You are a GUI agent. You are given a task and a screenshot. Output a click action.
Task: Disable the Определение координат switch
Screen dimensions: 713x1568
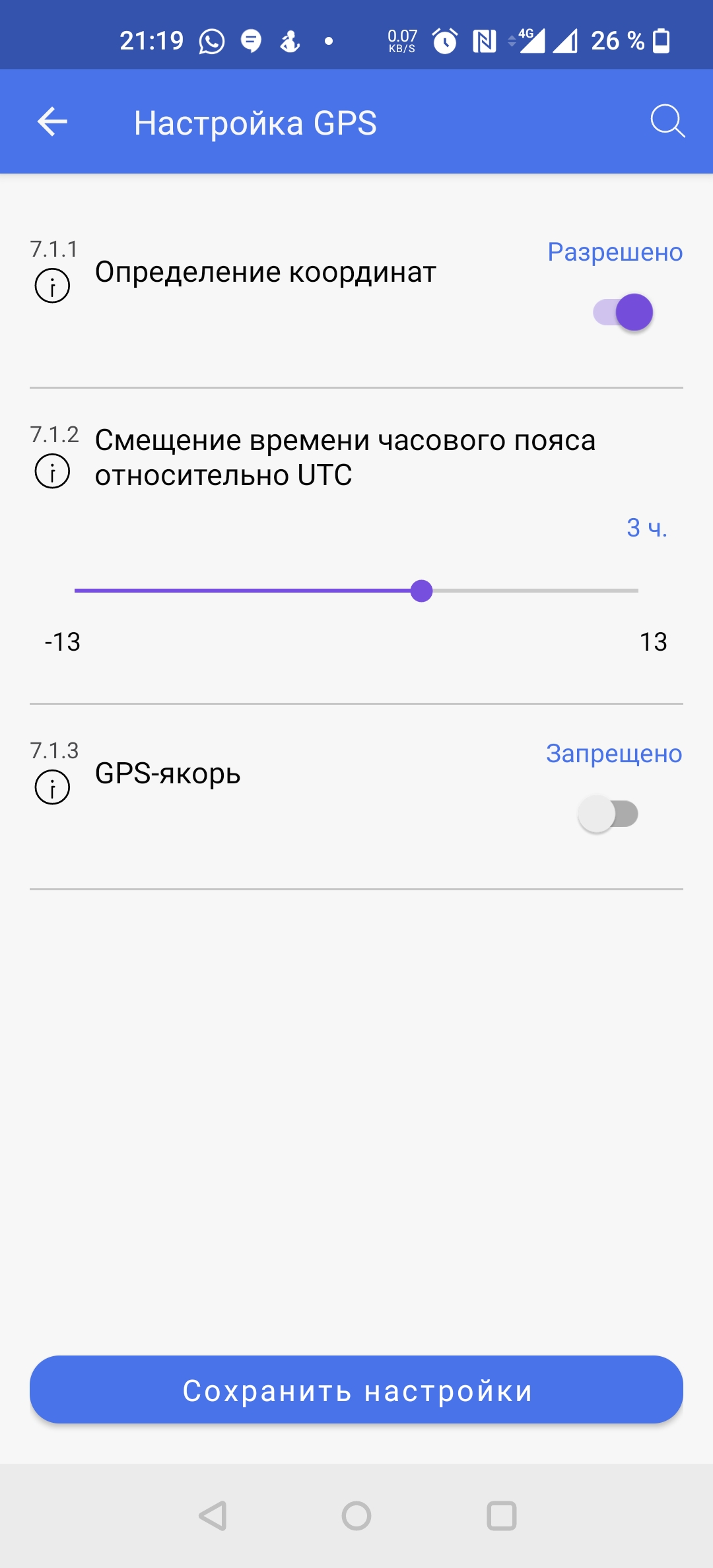click(623, 312)
